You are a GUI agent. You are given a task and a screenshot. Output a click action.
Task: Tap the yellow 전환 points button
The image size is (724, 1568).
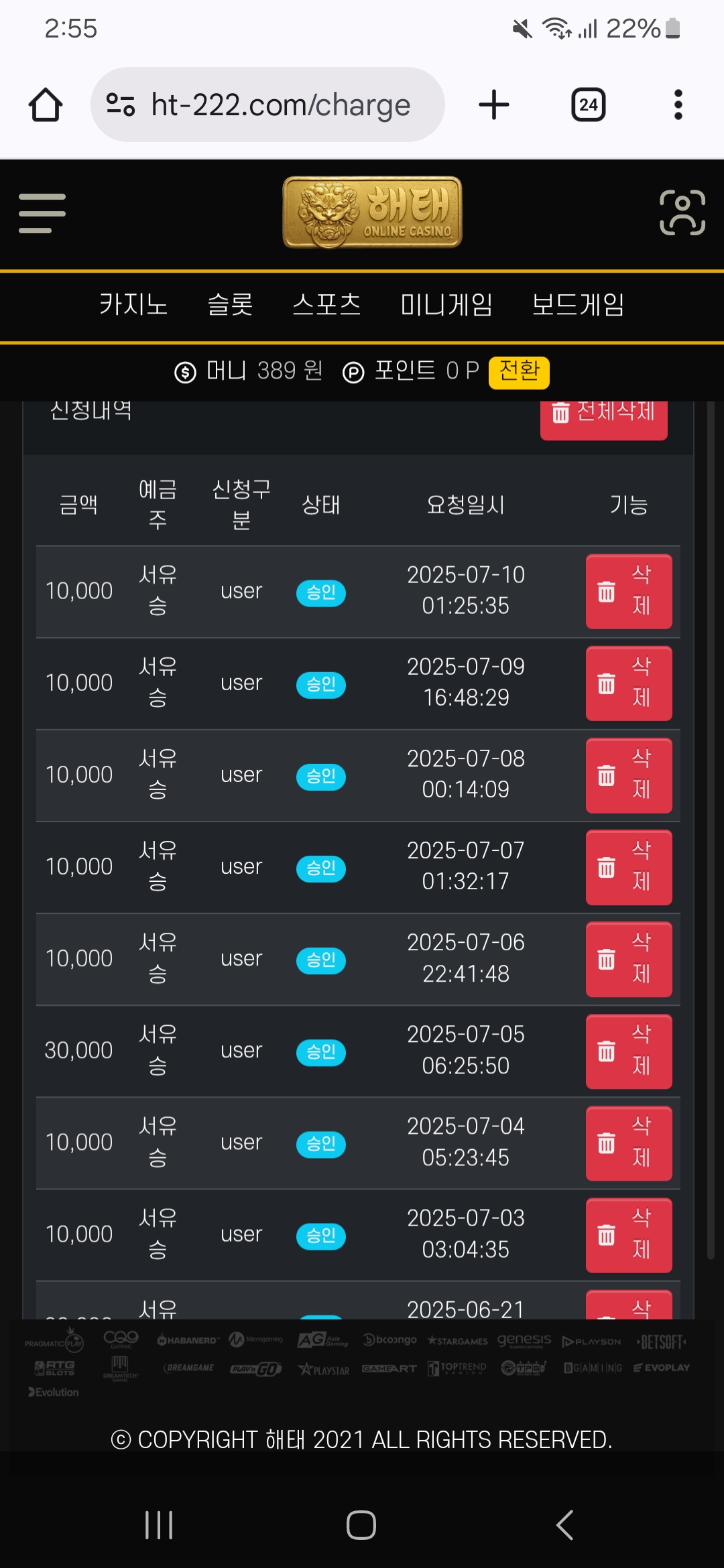pos(519,372)
